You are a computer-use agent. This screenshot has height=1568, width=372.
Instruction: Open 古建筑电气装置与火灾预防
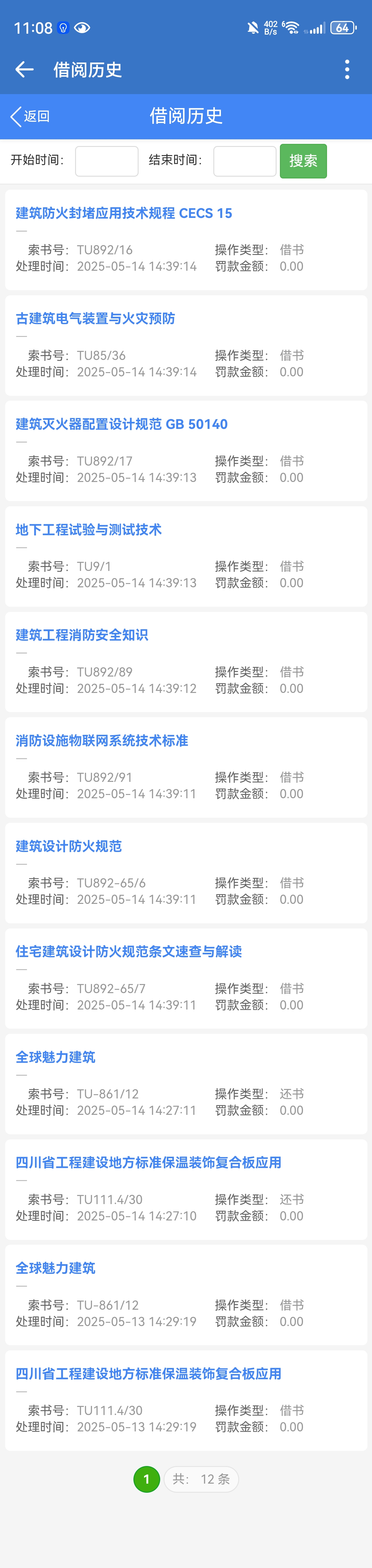coord(95,318)
